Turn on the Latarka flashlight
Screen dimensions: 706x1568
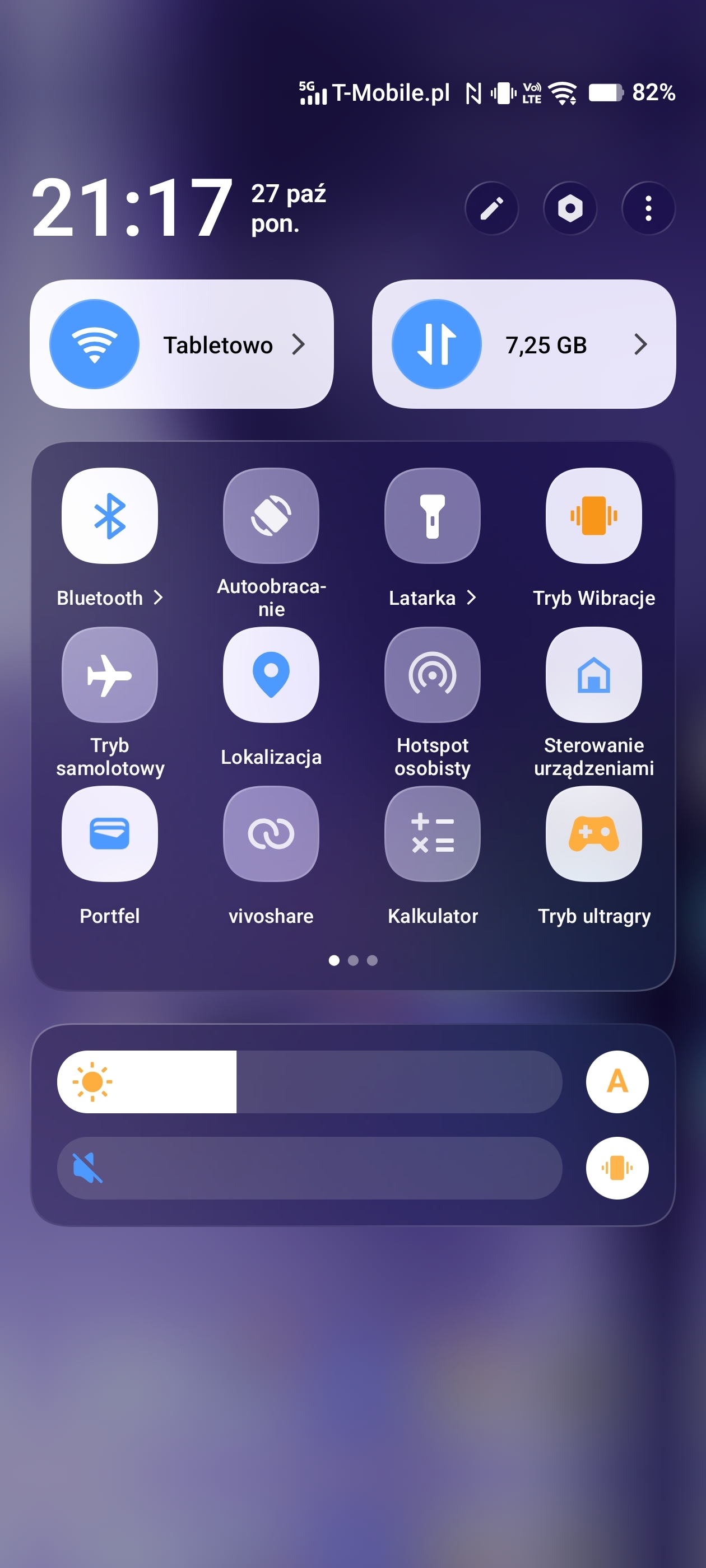coord(433,516)
